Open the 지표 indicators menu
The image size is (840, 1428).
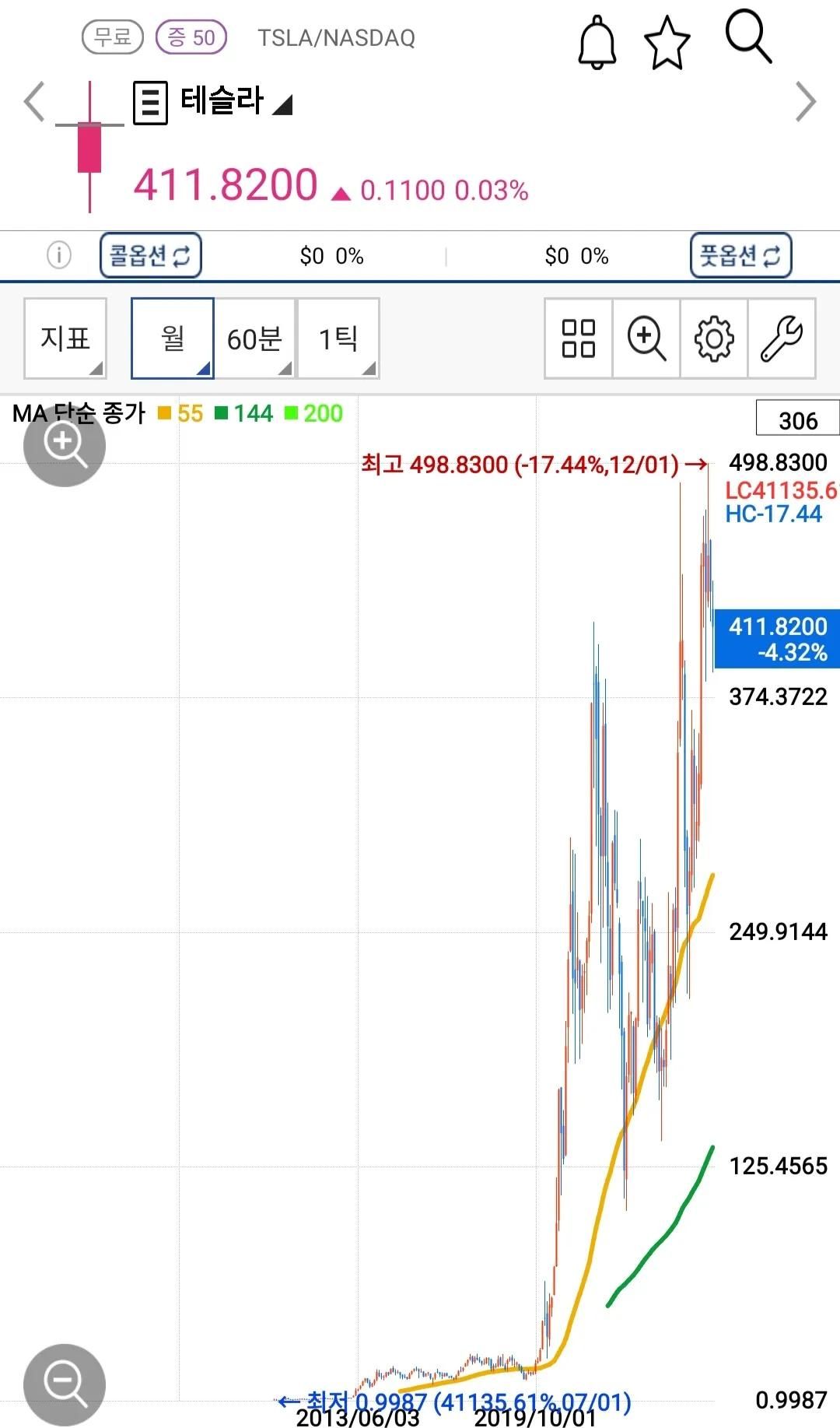[x=65, y=339]
